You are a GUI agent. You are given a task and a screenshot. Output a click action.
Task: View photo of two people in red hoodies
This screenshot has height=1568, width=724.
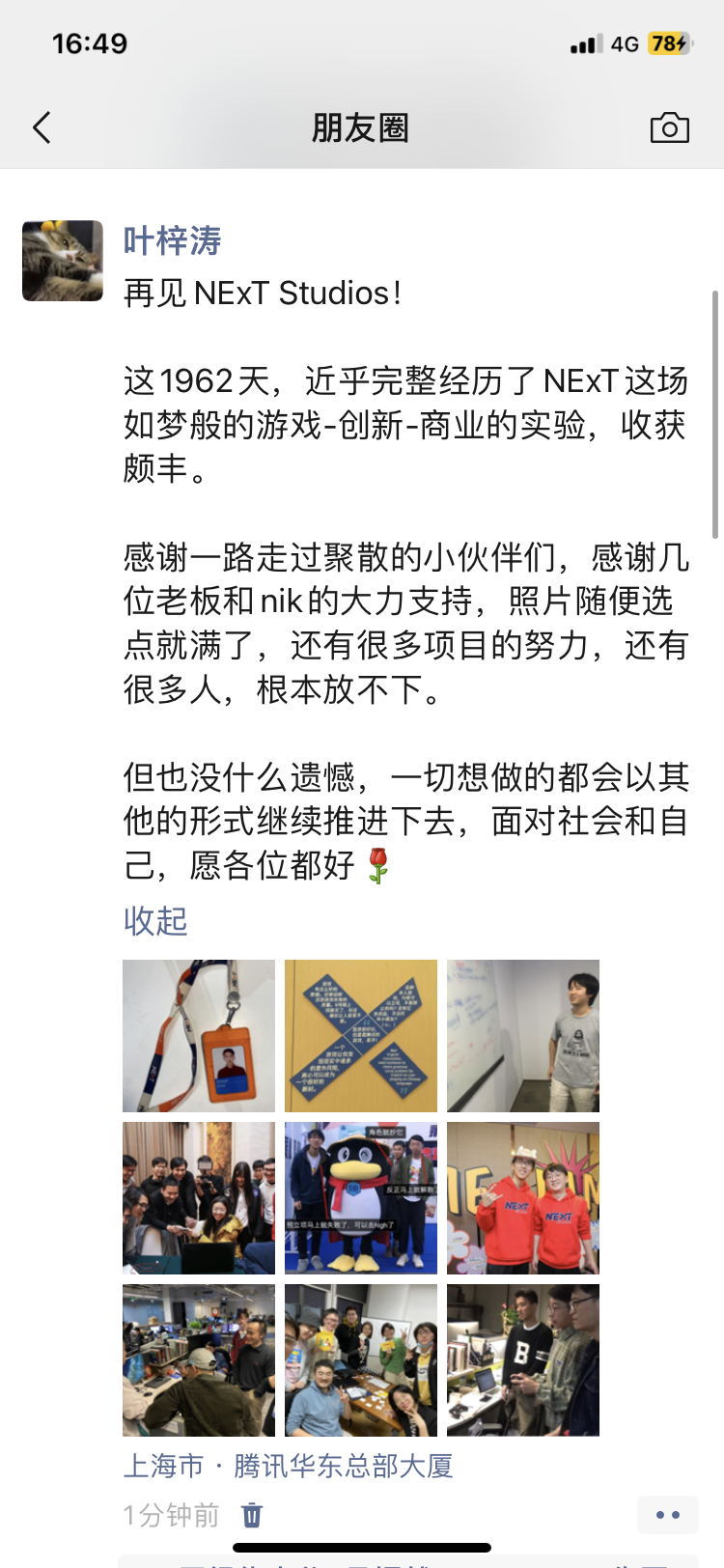[x=523, y=1198]
